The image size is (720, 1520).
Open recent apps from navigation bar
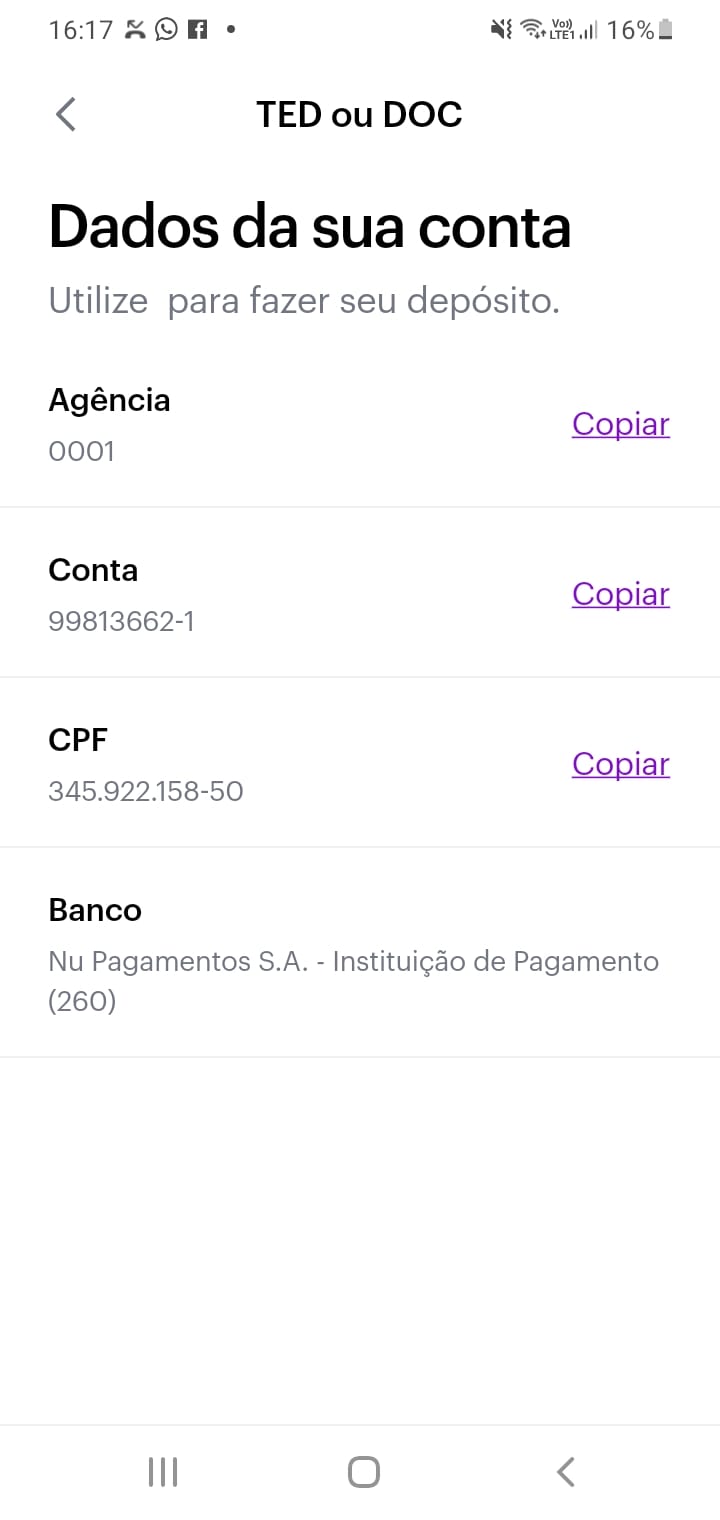tap(162, 1471)
